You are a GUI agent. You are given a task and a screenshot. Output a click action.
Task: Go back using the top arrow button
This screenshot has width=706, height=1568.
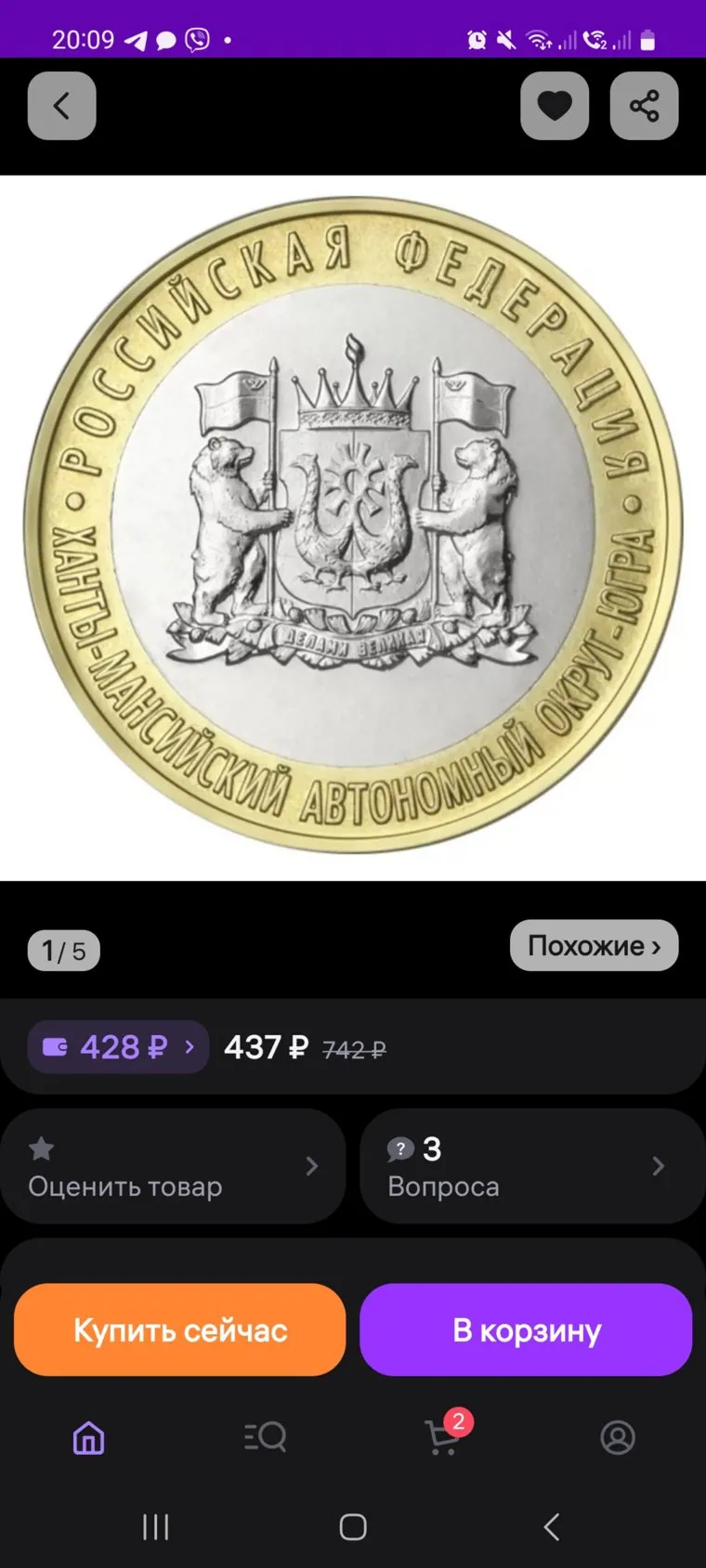click(61, 106)
